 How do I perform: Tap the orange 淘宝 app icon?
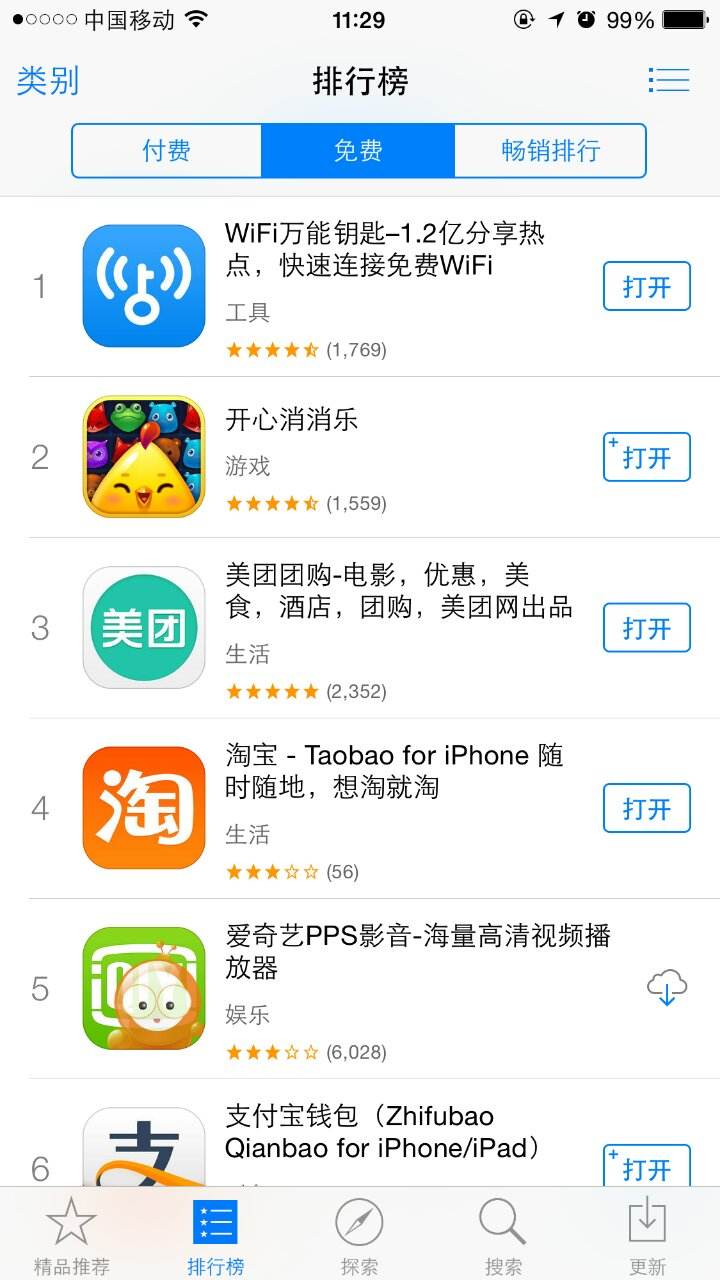[x=143, y=807]
